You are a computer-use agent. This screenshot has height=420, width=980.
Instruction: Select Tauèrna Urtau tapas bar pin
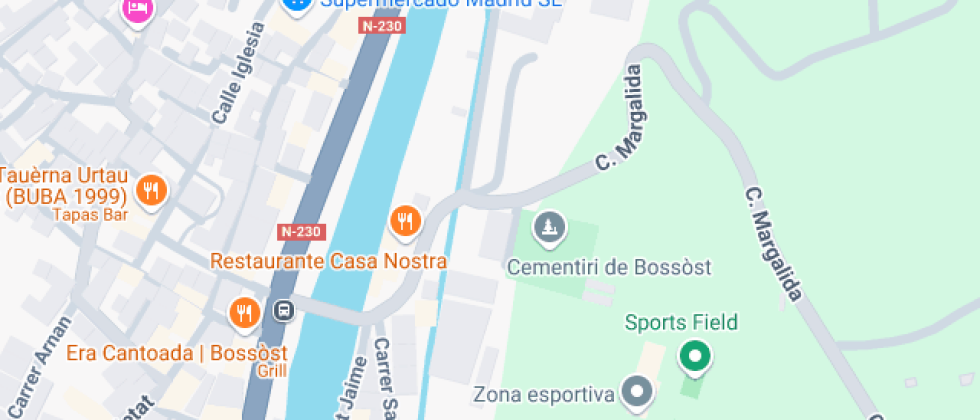pos(151,189)
